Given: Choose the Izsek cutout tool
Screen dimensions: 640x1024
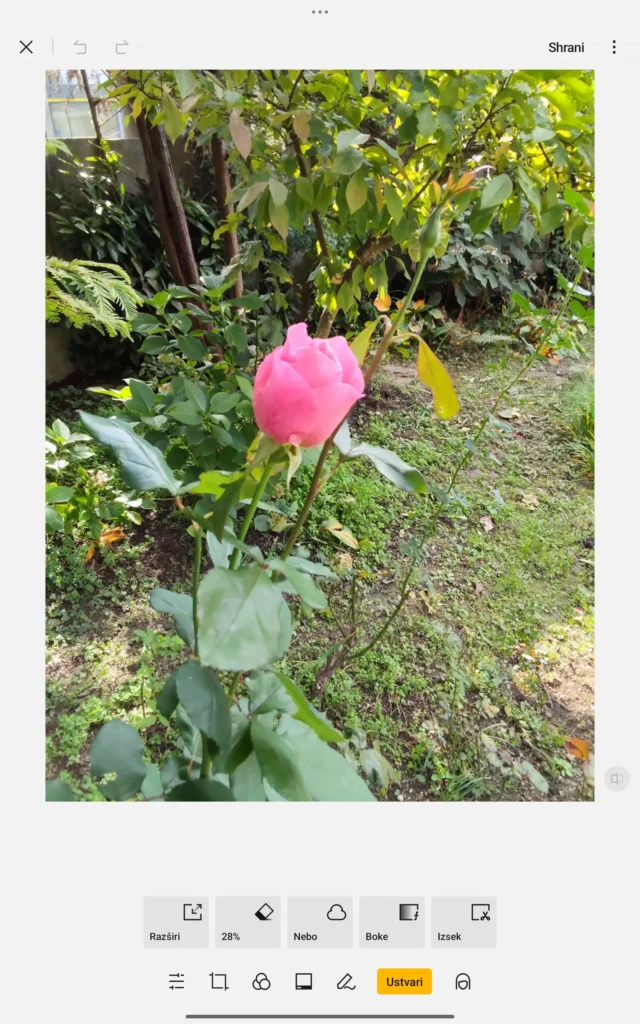Looking at the screenshot, I should pos(464,922).
